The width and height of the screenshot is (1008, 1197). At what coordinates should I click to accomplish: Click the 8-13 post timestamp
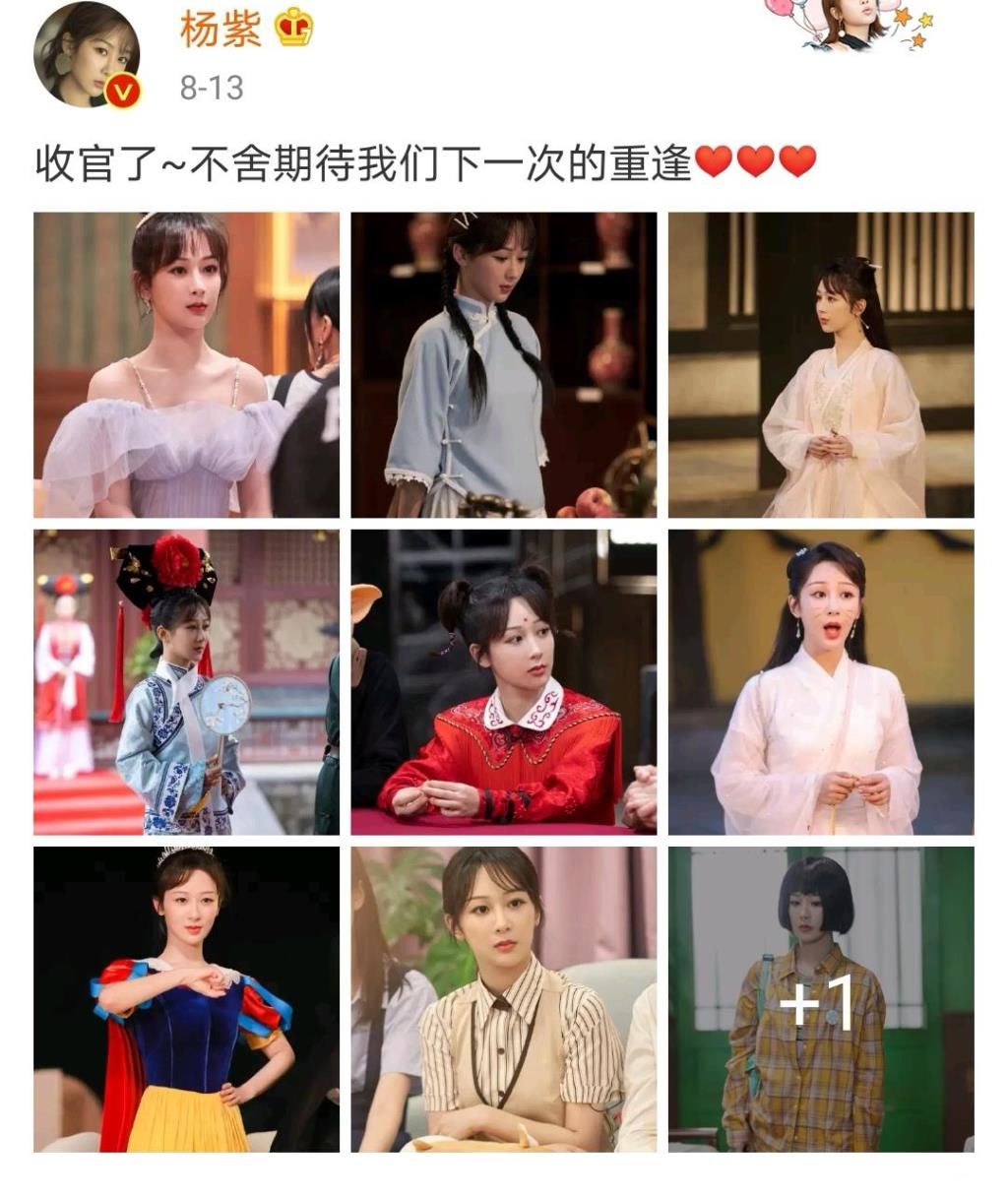click(x=211, y=88)
